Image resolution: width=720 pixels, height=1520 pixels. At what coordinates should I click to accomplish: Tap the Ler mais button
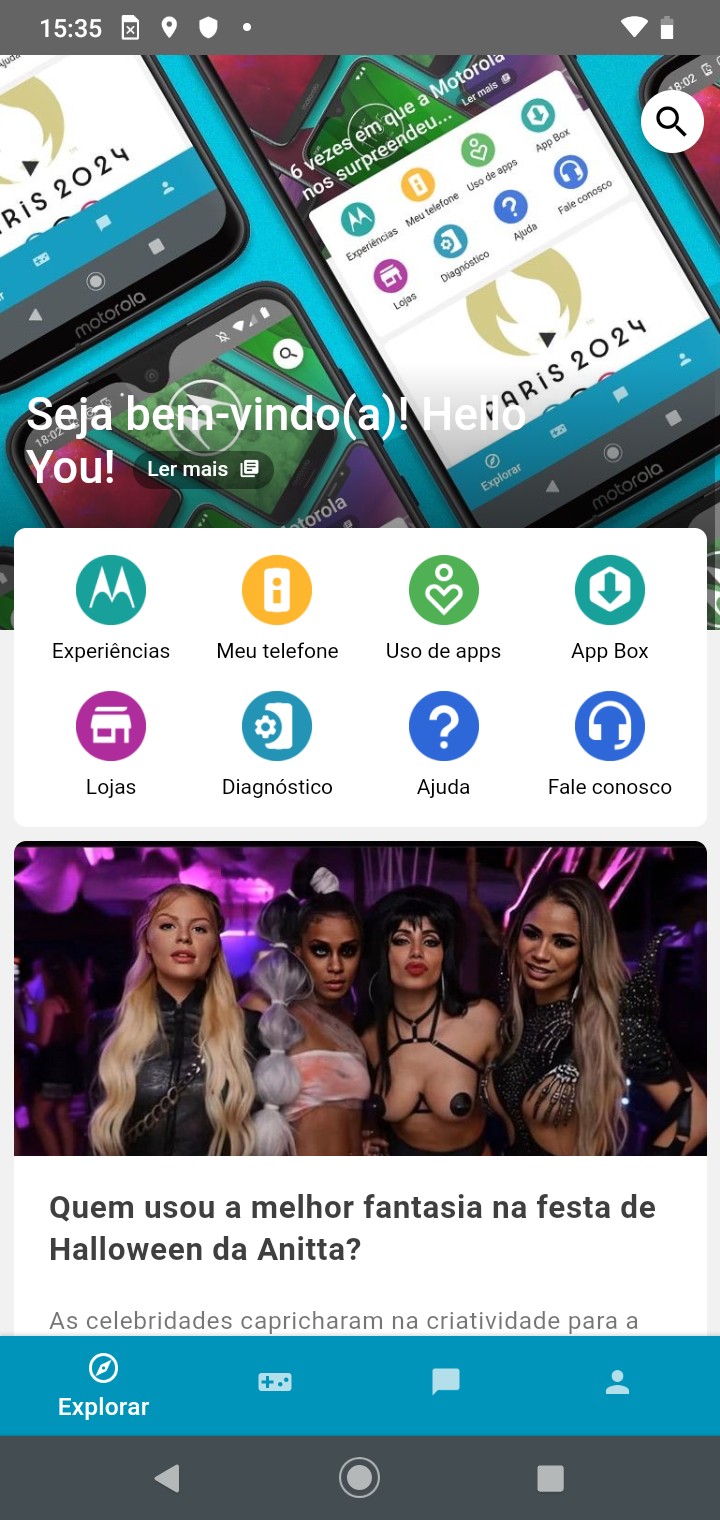(203, 469)
